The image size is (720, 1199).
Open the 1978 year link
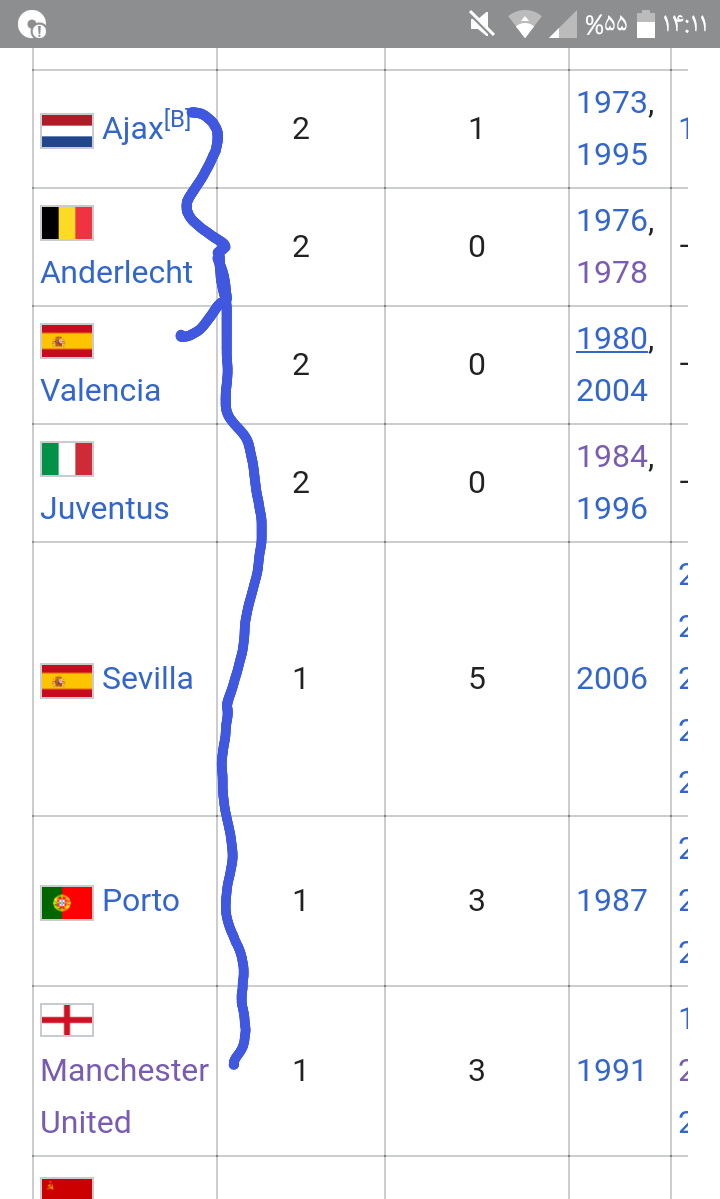[611, 272]
